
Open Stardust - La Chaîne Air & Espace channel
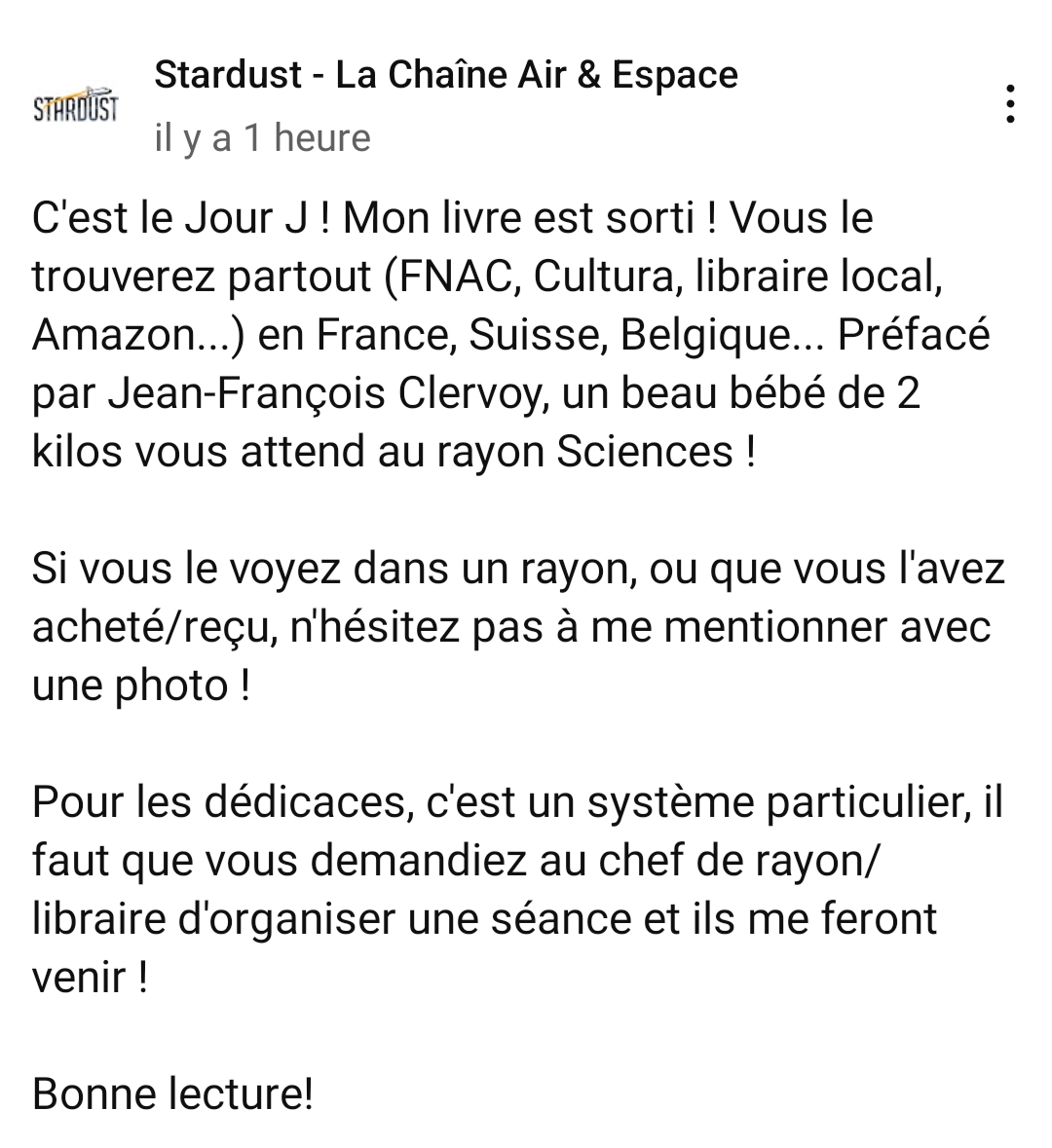tap(446, 75)
